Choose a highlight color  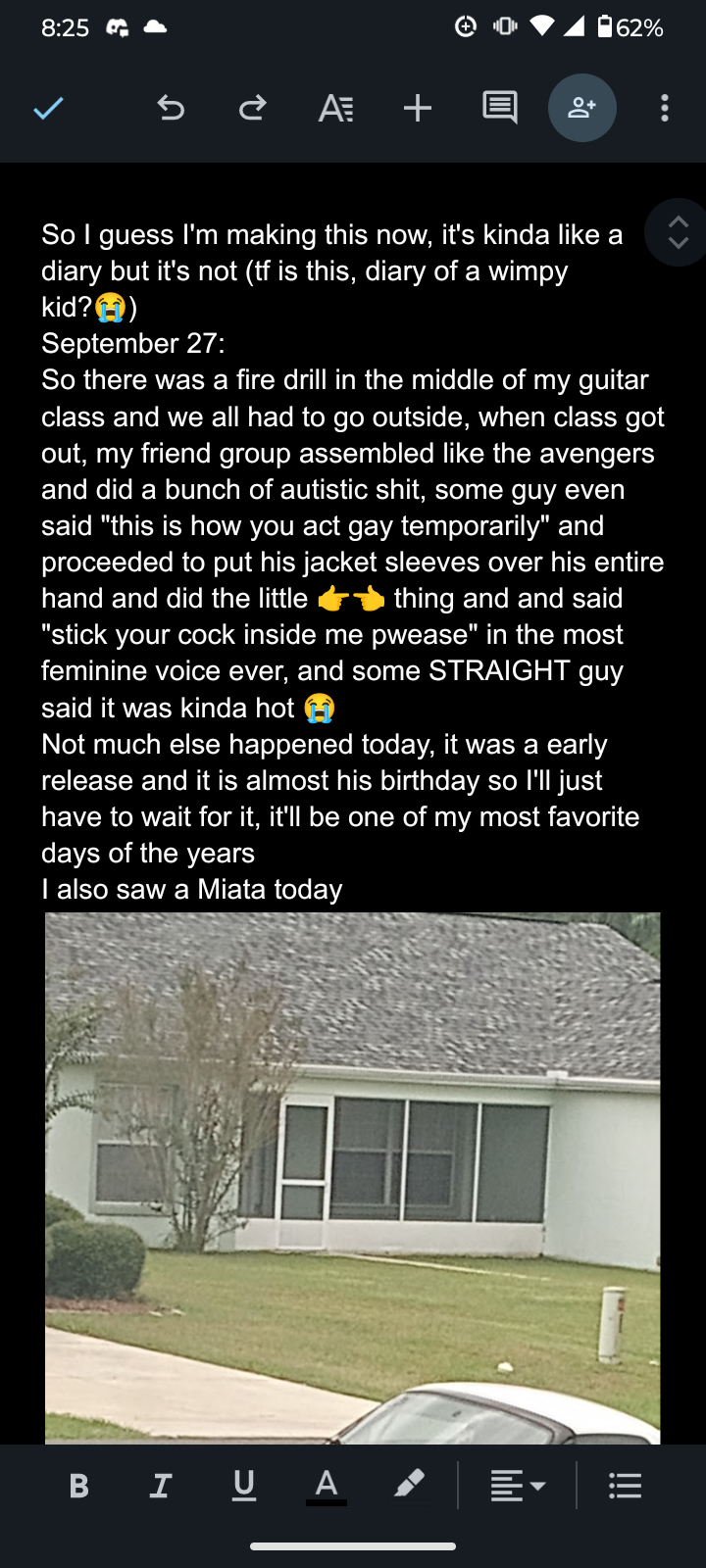409,1486
